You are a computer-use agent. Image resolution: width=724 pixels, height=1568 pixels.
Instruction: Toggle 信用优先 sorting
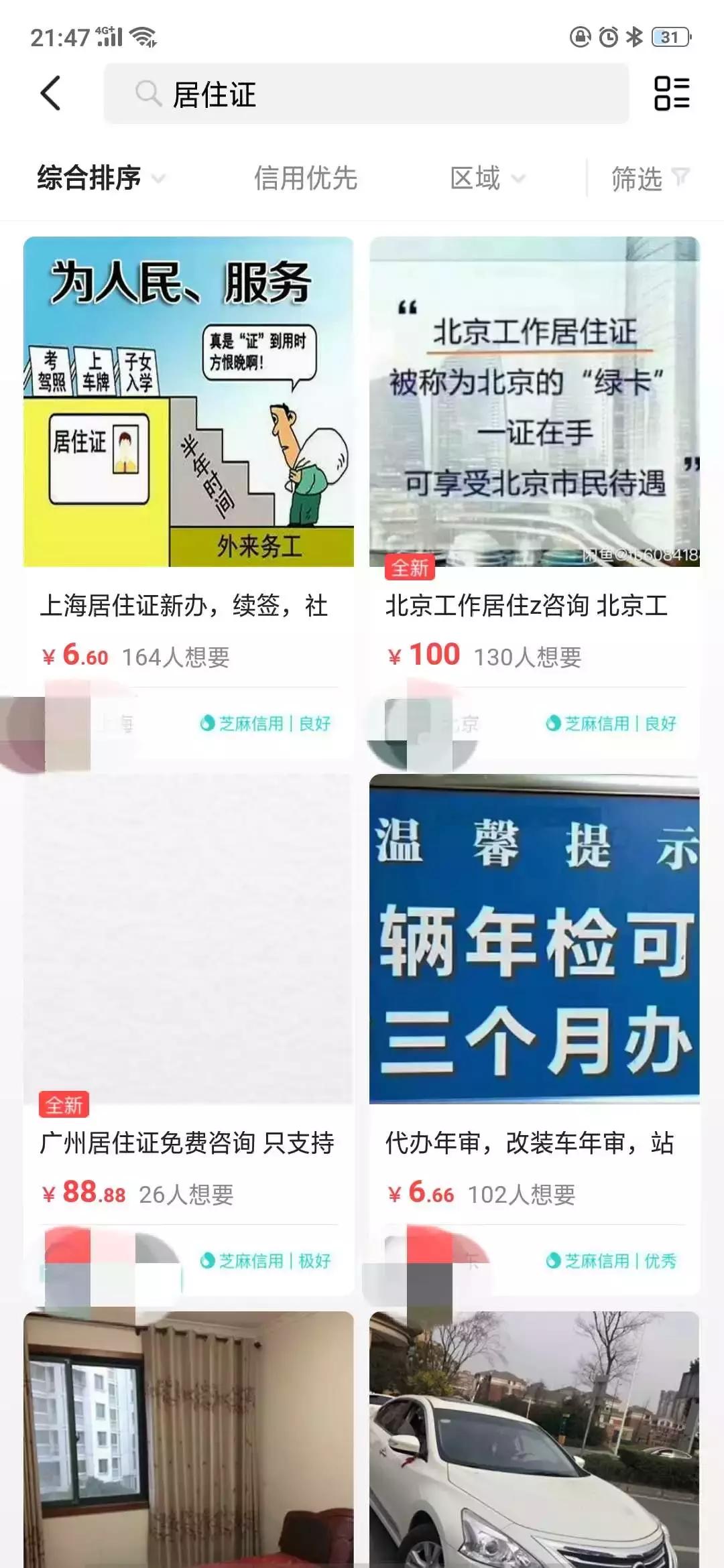[307, 178]
